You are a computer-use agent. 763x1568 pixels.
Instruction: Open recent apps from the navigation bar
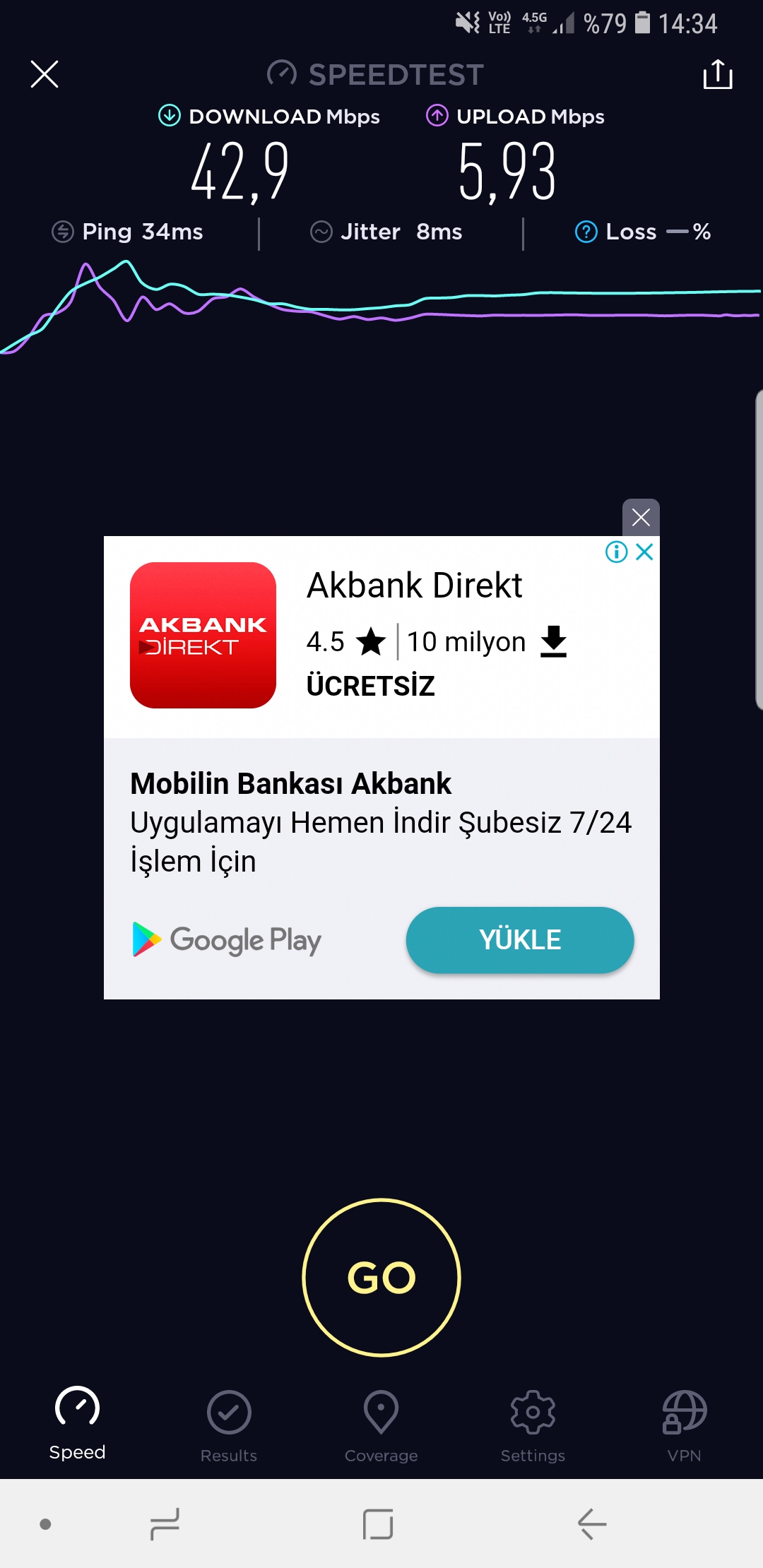point(165,1524)
